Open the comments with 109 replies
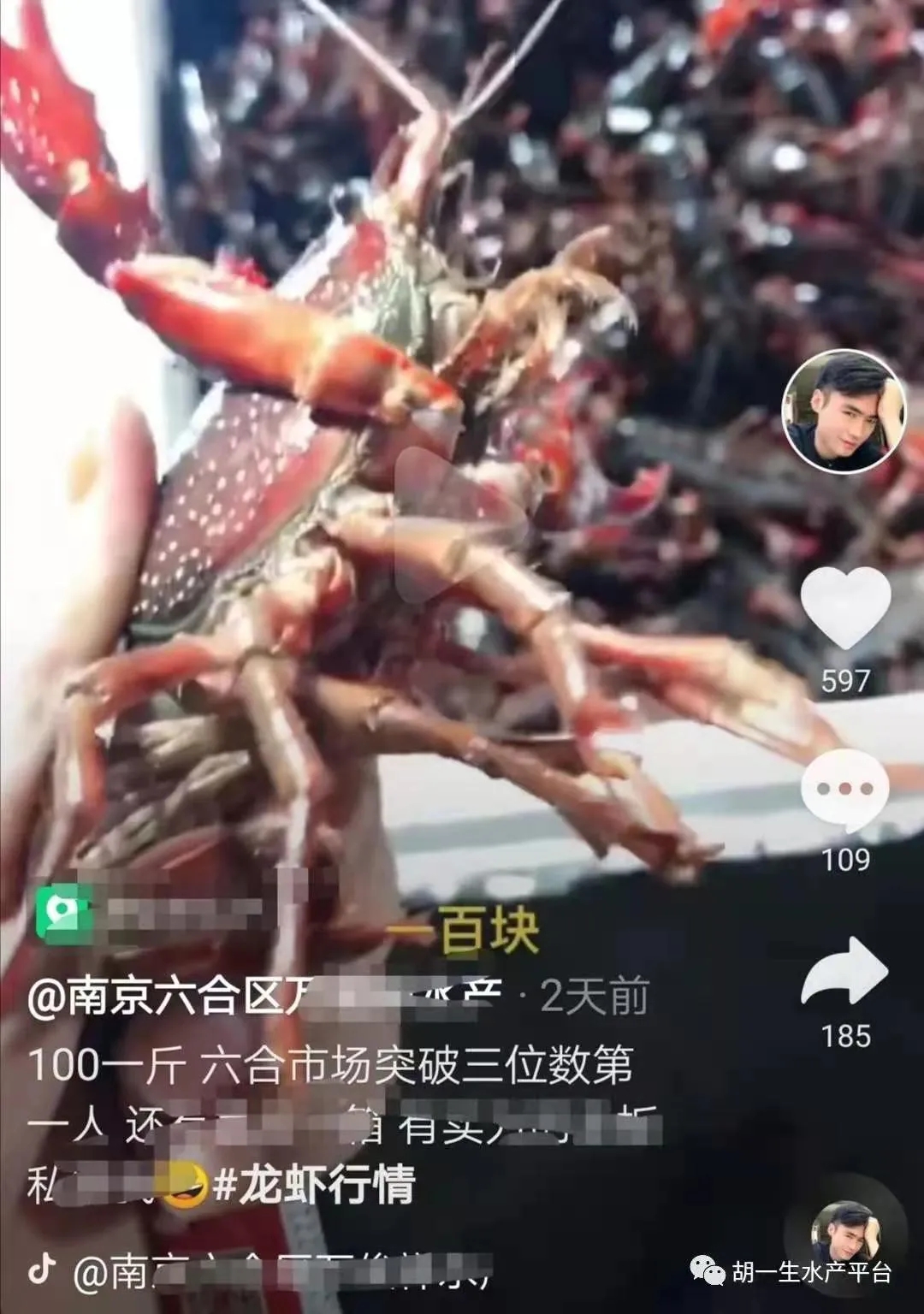 click(x=844, y=790)
